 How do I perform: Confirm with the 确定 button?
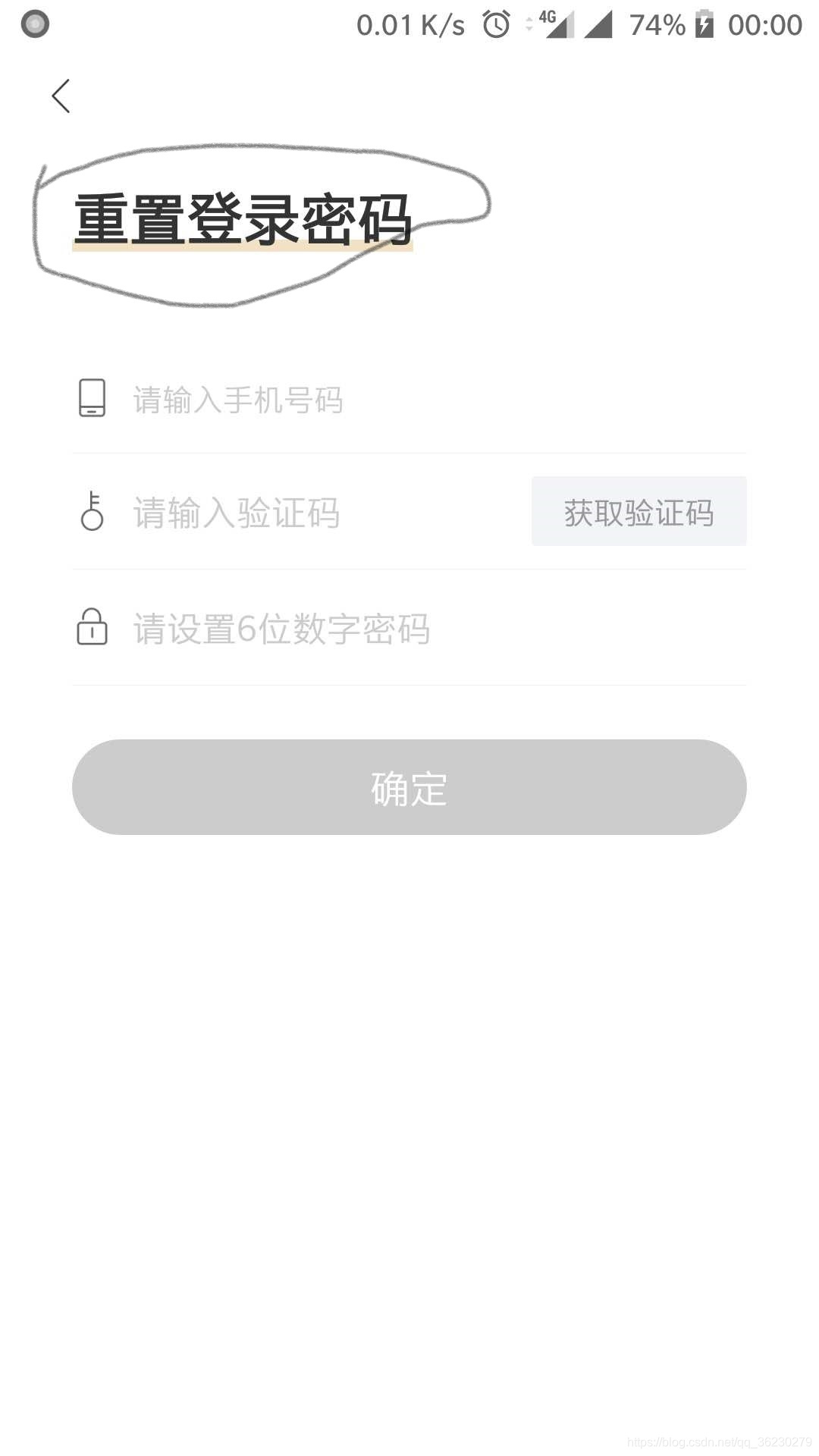[x=409, y=787]
